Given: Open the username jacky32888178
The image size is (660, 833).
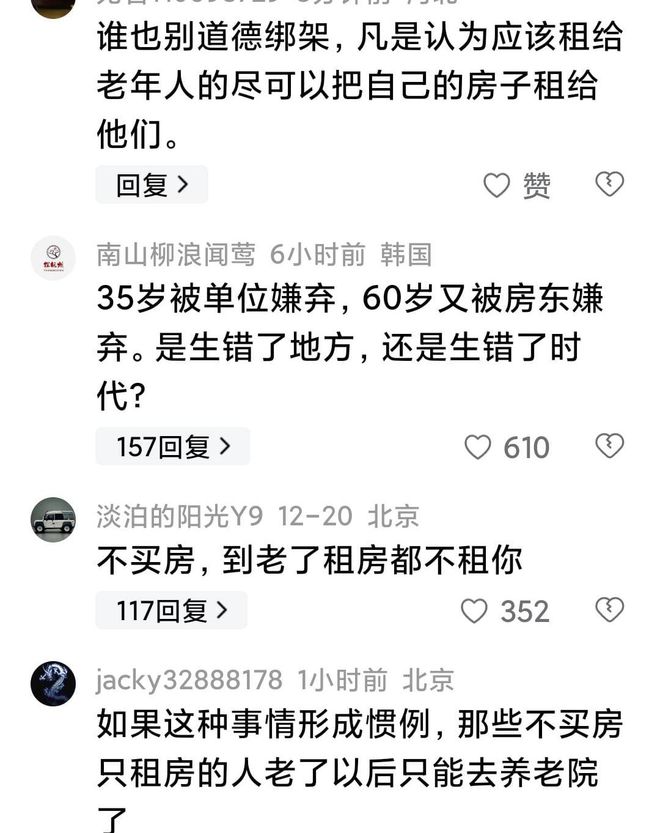Looking at the screenshot, I should [x=189, y=681].
